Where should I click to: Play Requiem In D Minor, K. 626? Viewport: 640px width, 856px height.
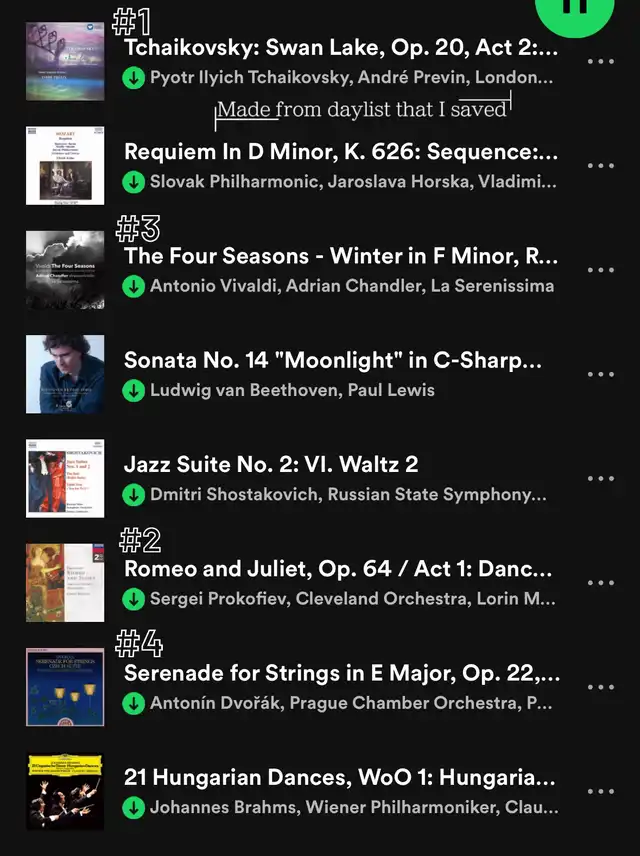[340, 152]
